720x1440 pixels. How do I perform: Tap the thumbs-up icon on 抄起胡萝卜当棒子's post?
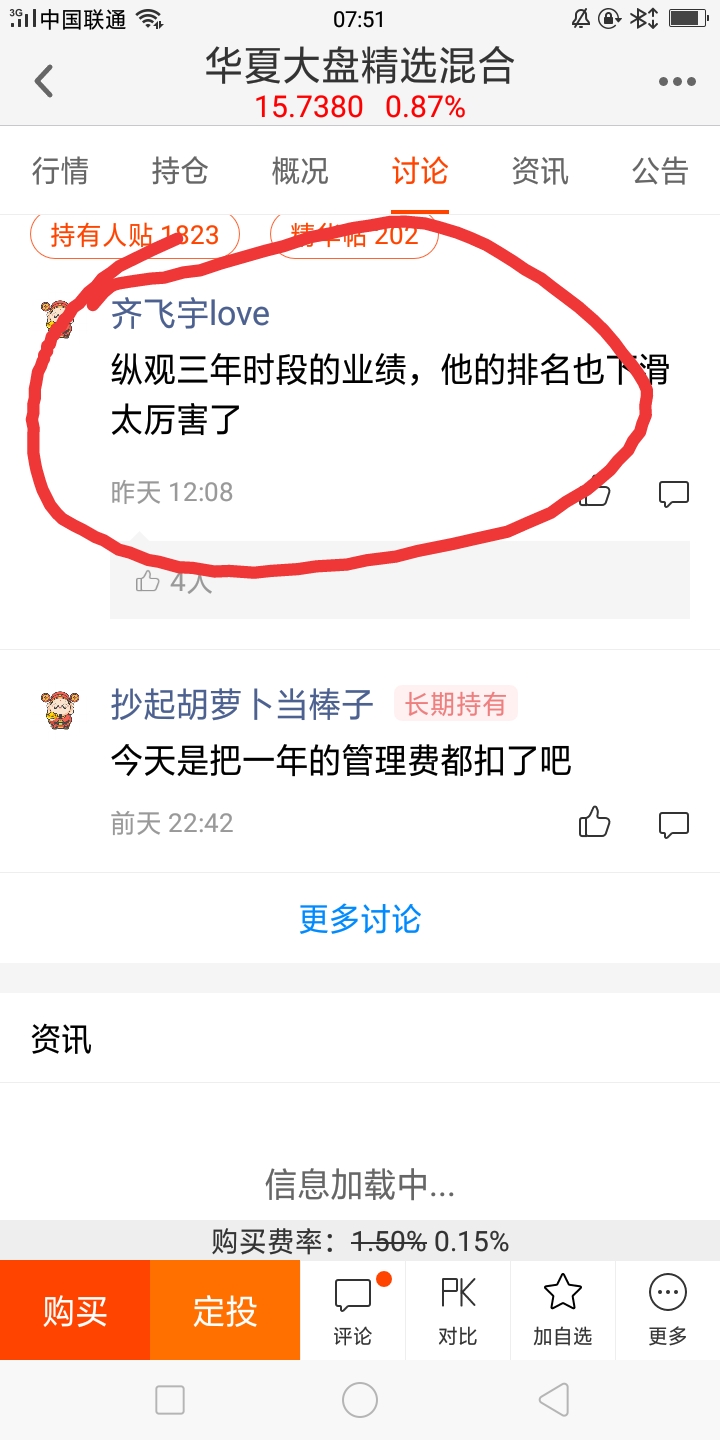pos(595,823)
